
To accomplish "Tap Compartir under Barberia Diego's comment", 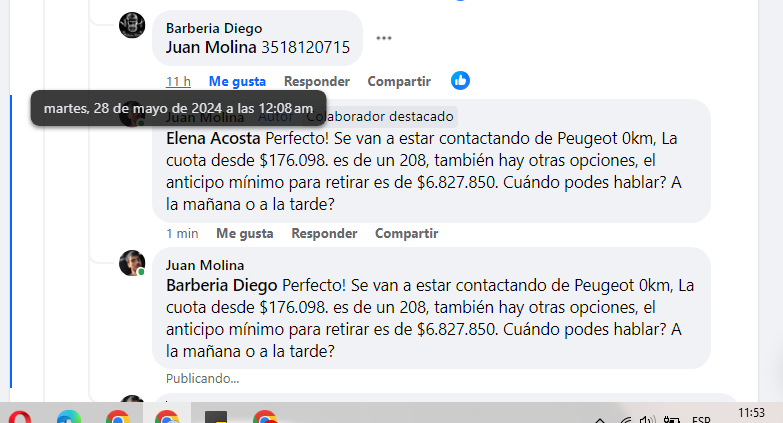I will tap(398, 81).
